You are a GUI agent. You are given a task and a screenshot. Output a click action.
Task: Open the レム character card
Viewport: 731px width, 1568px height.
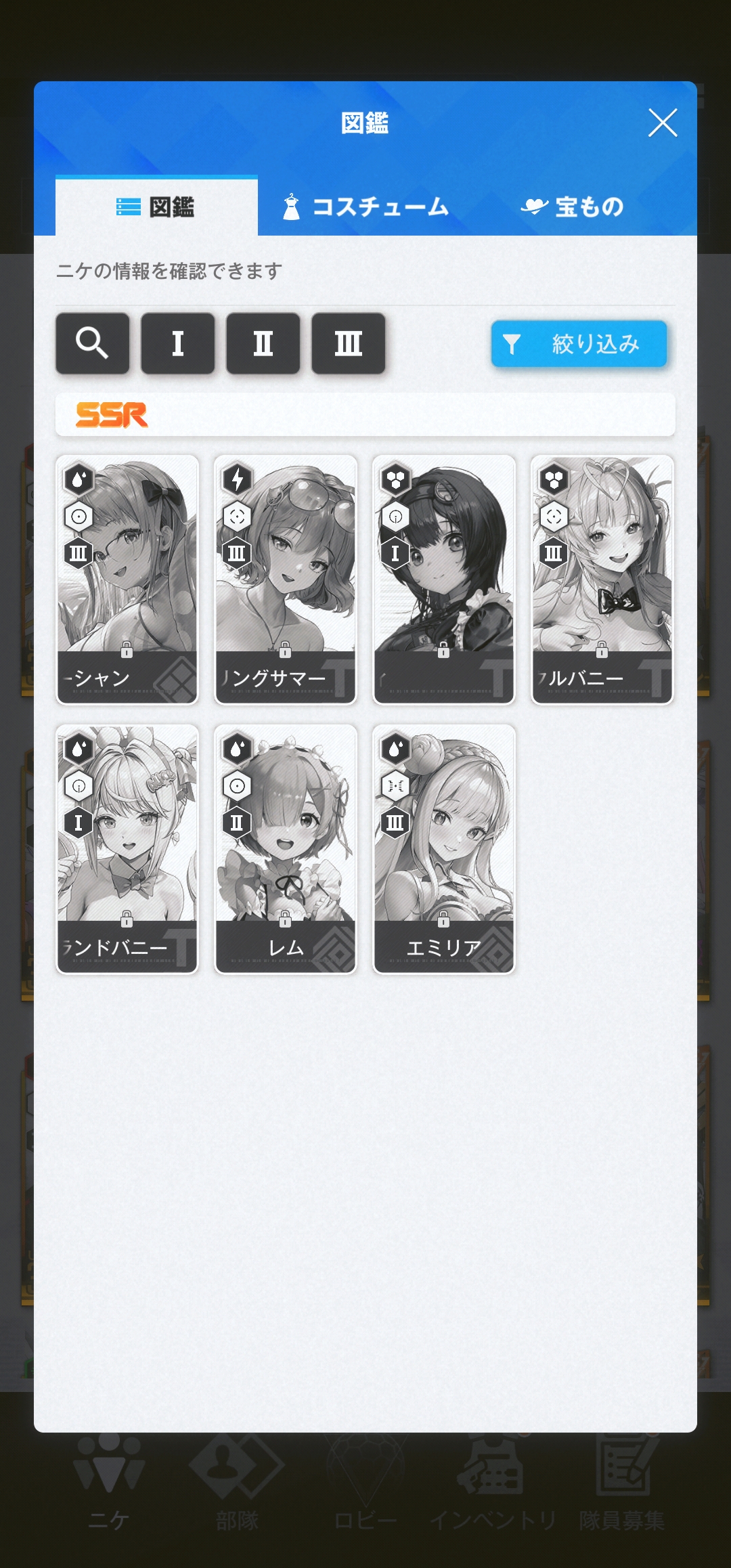pos(286,849)
